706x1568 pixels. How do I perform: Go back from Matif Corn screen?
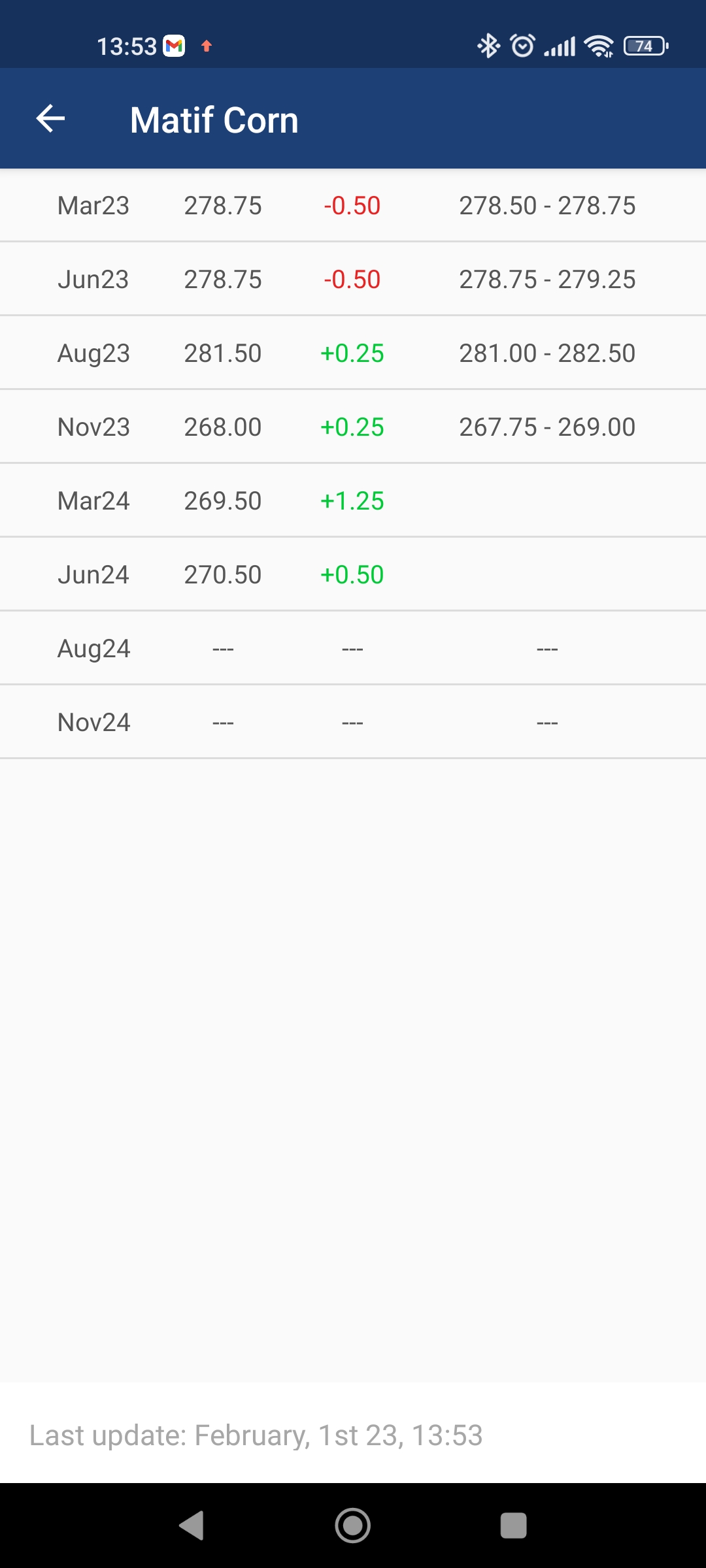coord(50,119)
